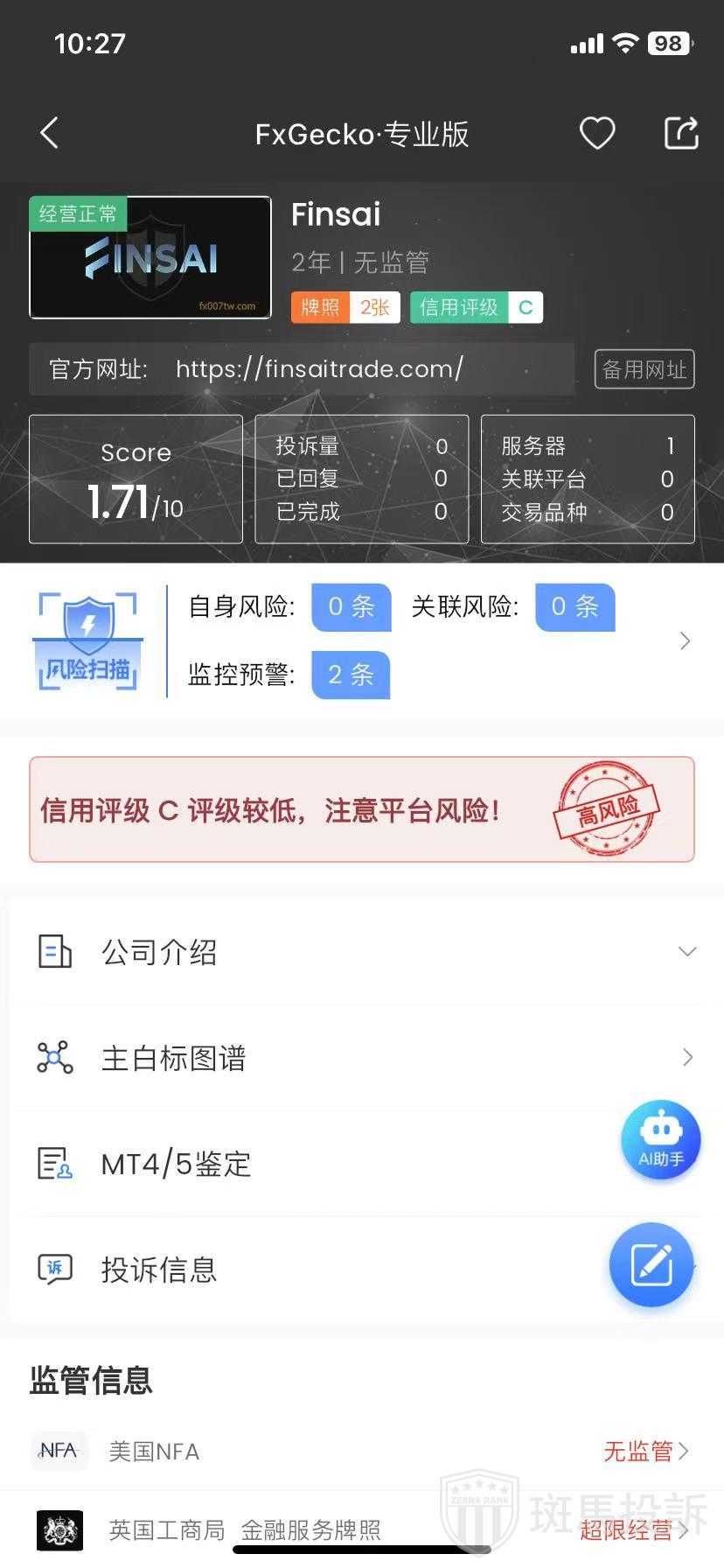Tap the floating edit compose button
This screenshot has width=724, height=1568.
651,1264
